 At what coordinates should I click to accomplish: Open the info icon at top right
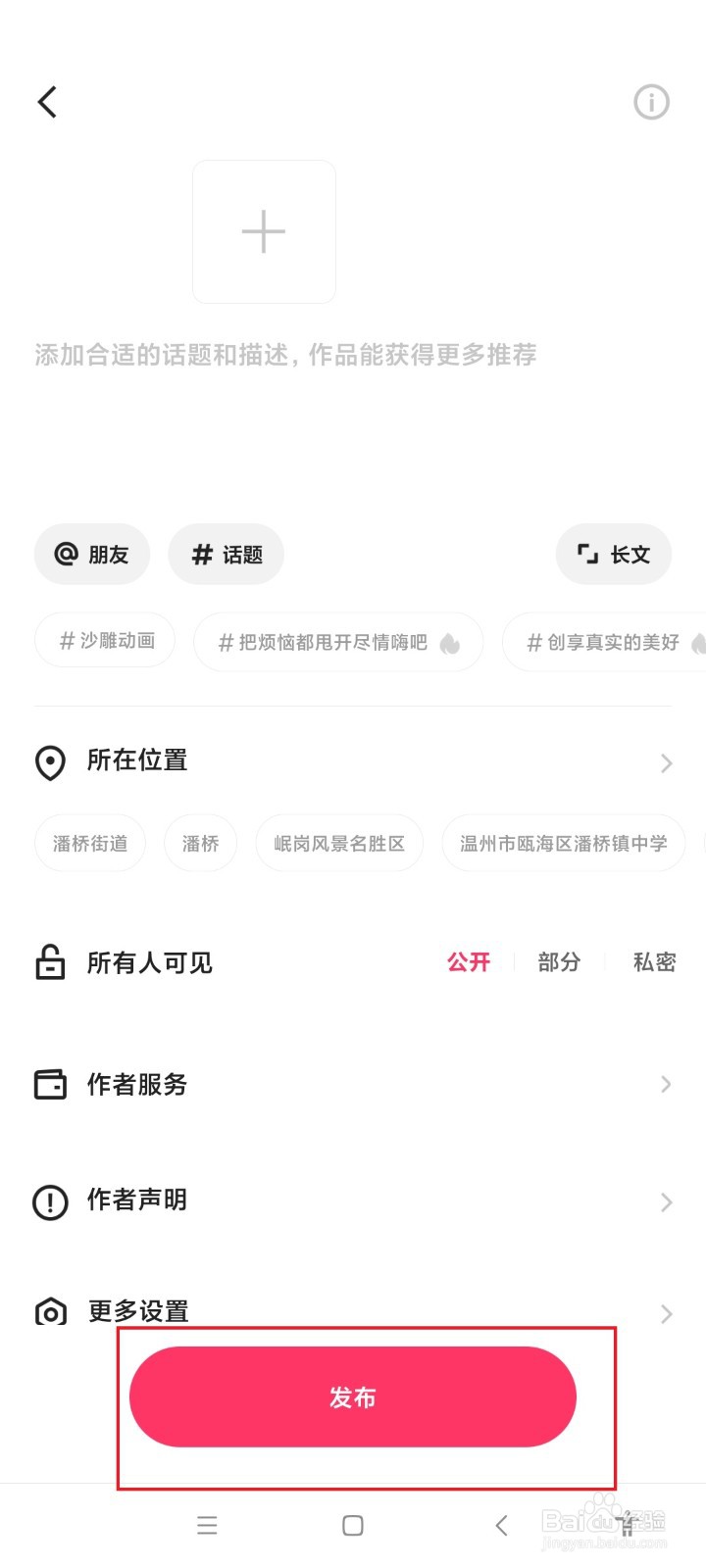click(x=651, y=102)
